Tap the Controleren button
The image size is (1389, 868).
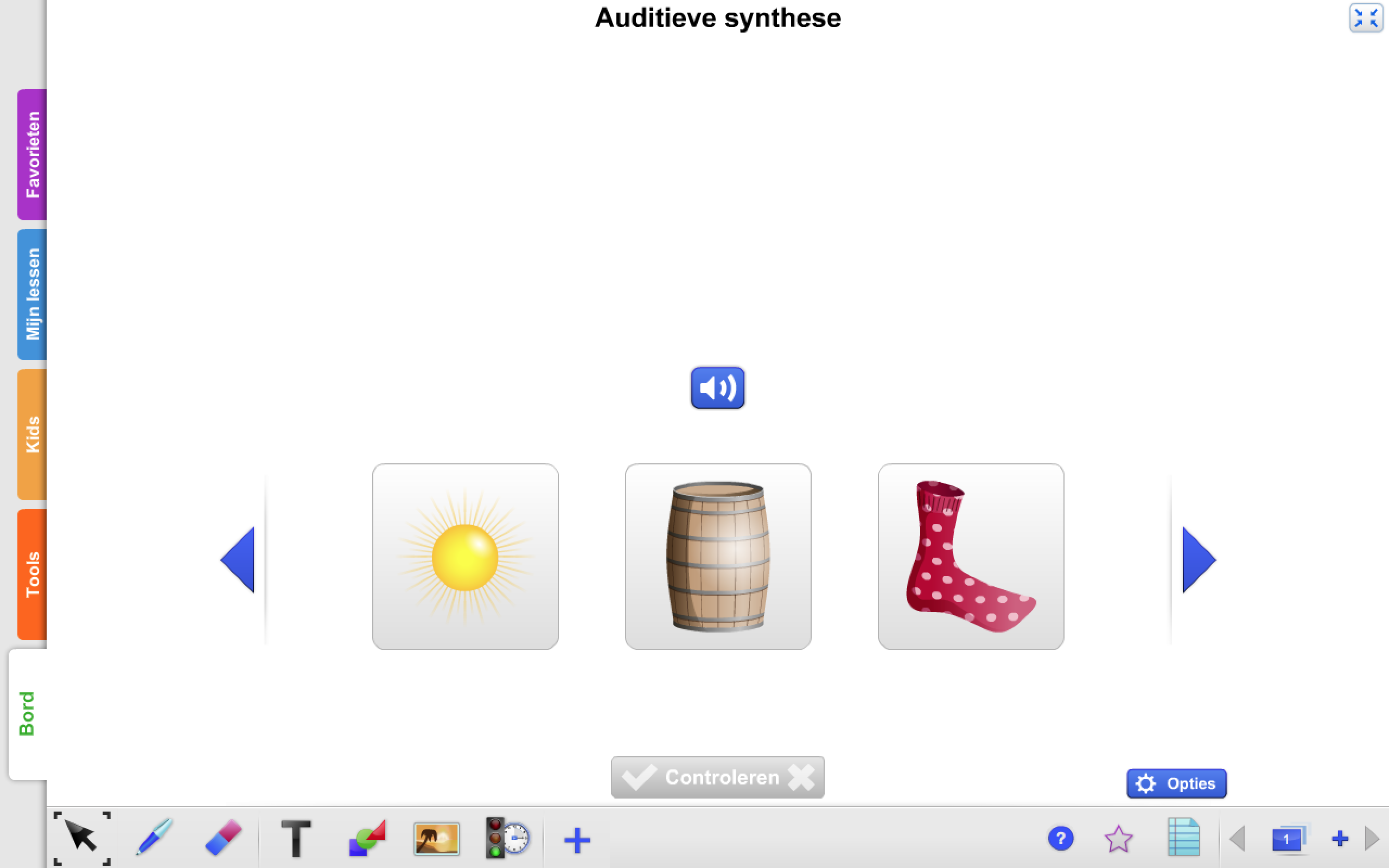[717, 777]
